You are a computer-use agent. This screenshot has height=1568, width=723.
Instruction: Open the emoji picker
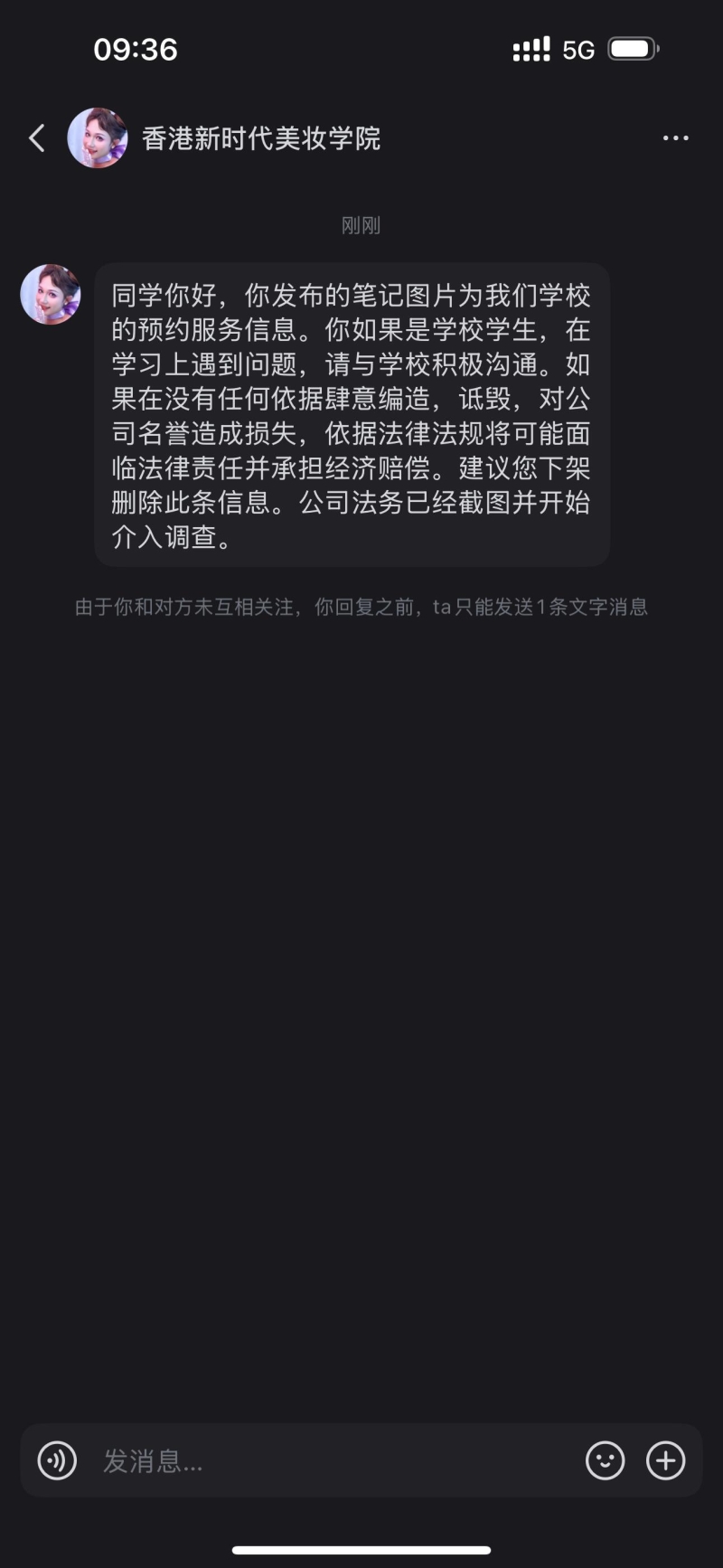click(605, 1459)
